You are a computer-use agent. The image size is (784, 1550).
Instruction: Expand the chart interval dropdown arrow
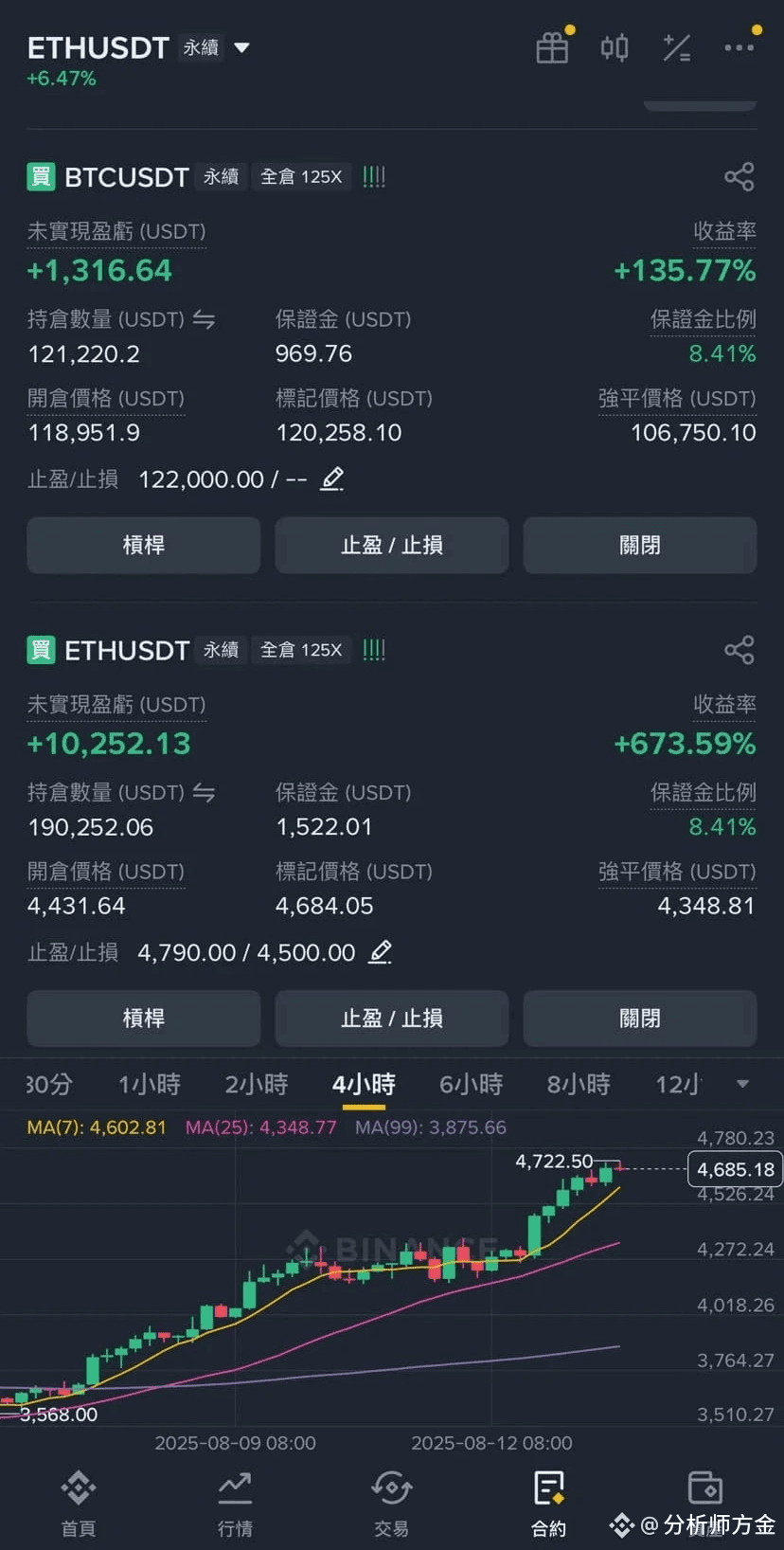(x=742, y=1084)
